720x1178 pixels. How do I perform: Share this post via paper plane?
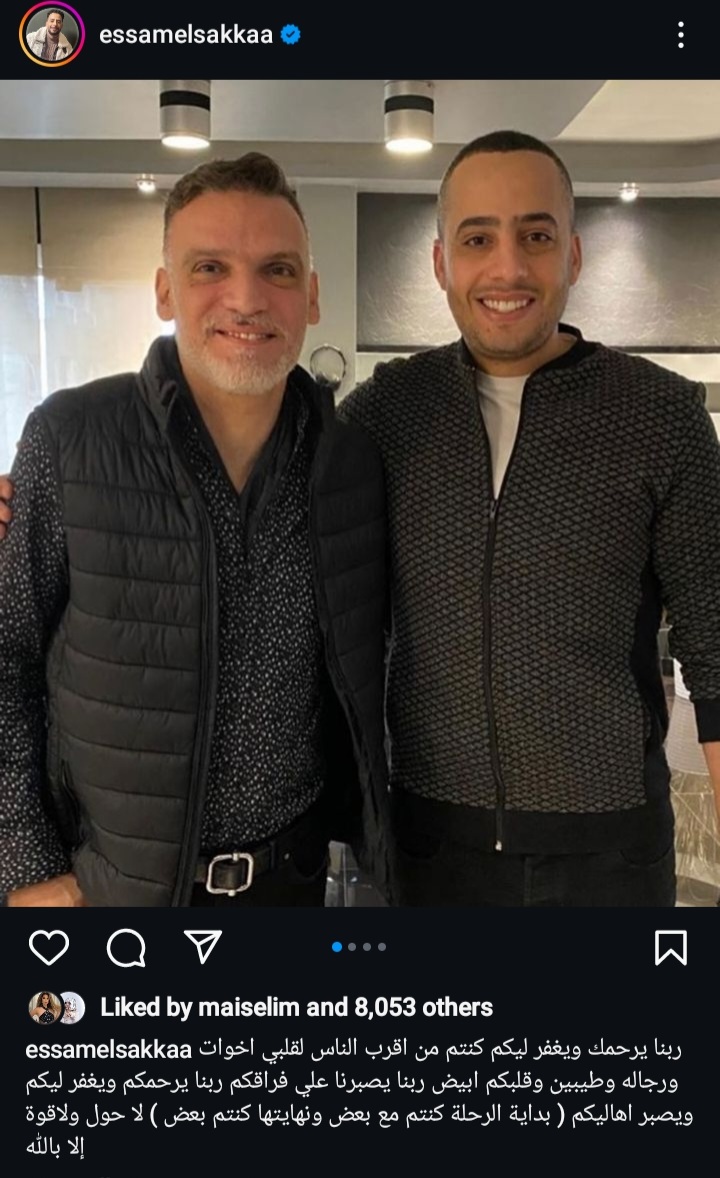(203, 946)
